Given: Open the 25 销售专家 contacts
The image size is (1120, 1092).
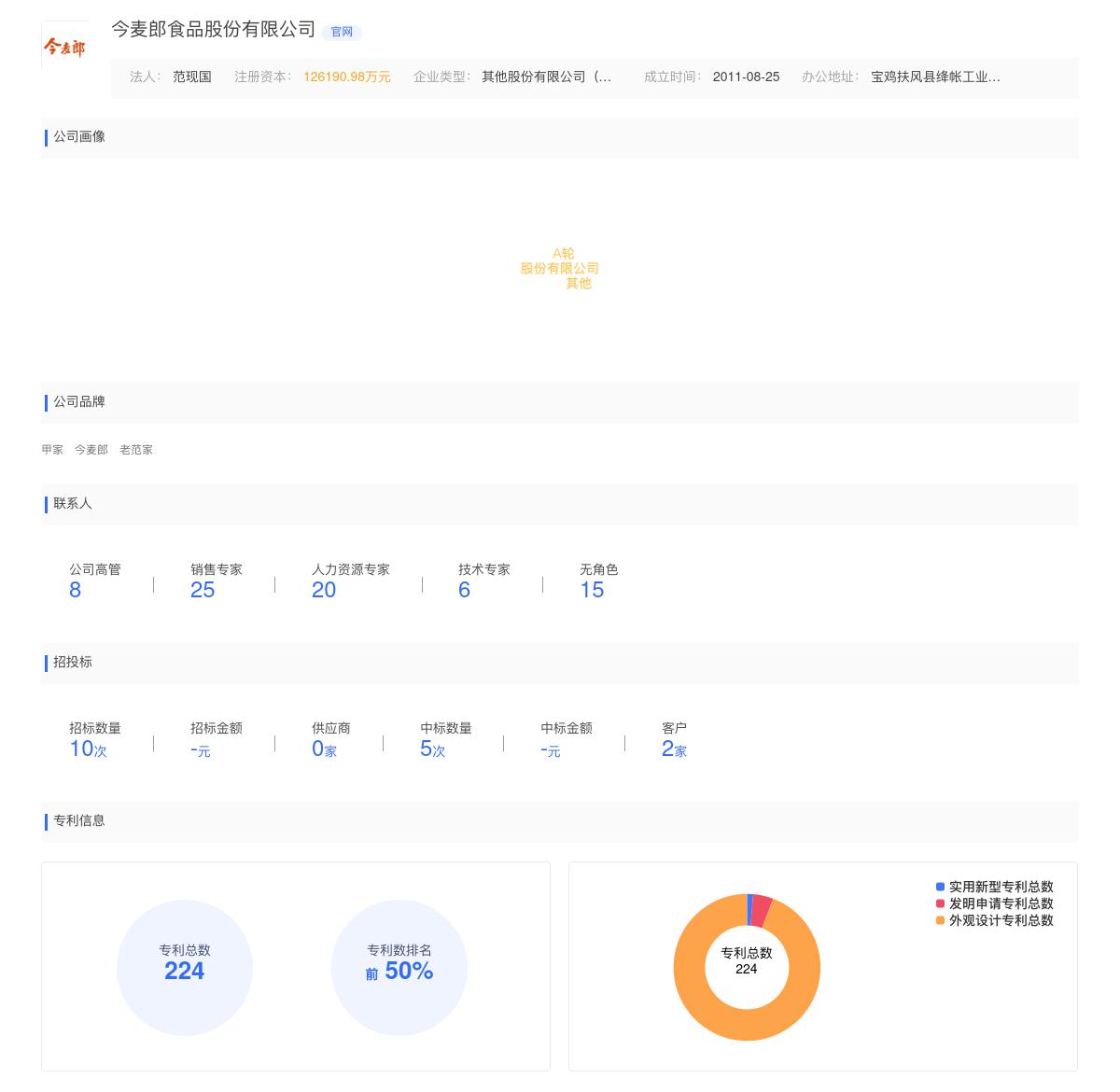Looking at the screenshot, I should tap(203, 590).
